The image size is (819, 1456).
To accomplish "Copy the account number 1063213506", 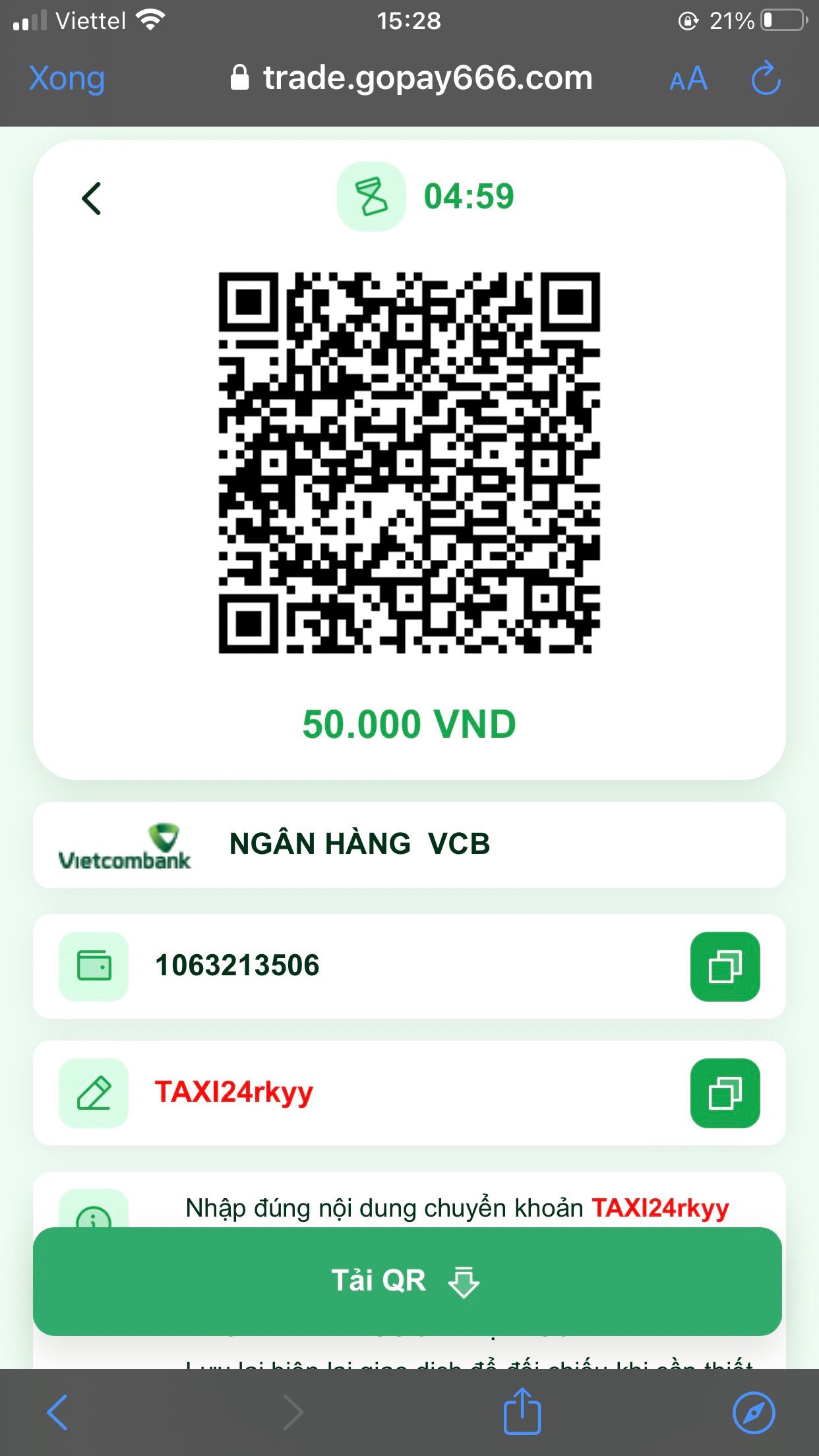I will click(725, 967).
